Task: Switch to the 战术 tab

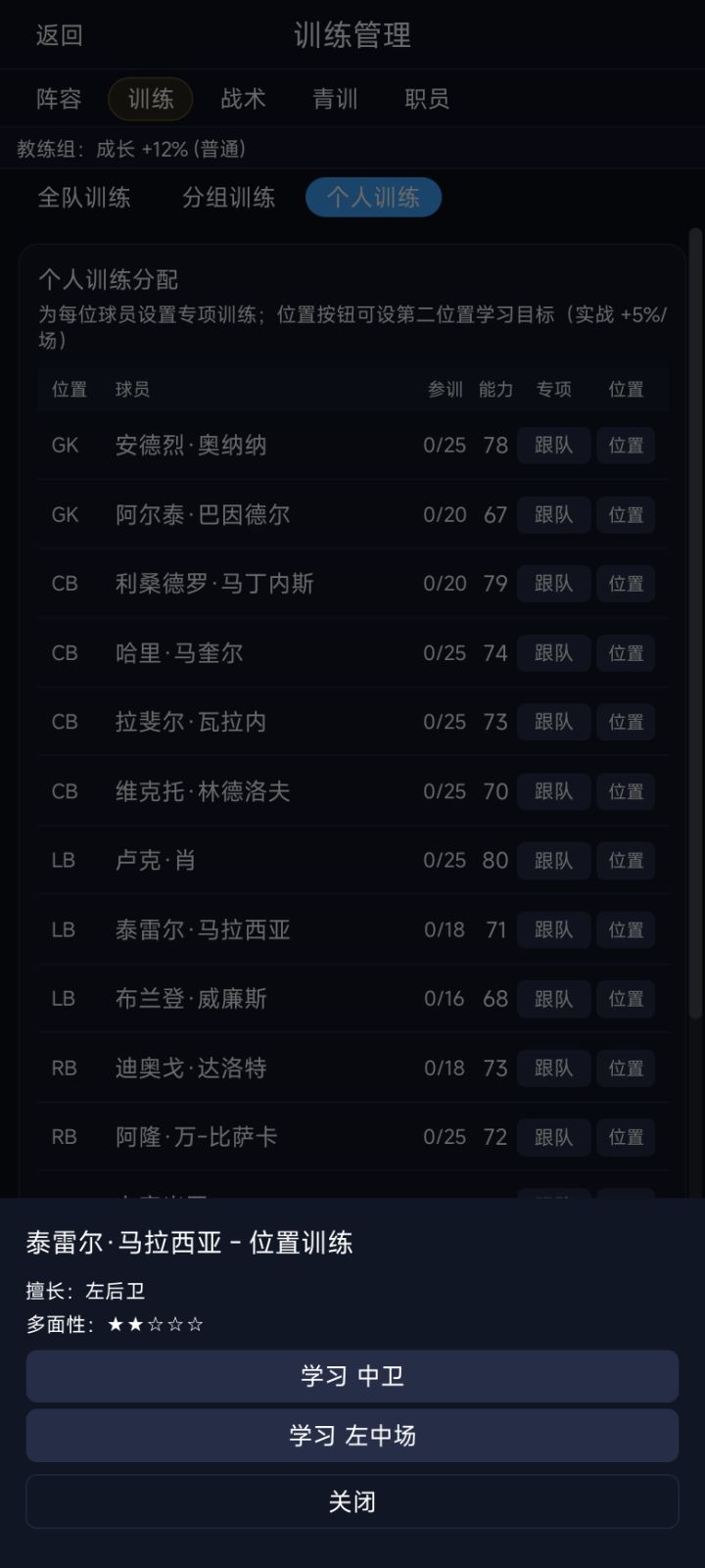Action: [x=243, y=98]
